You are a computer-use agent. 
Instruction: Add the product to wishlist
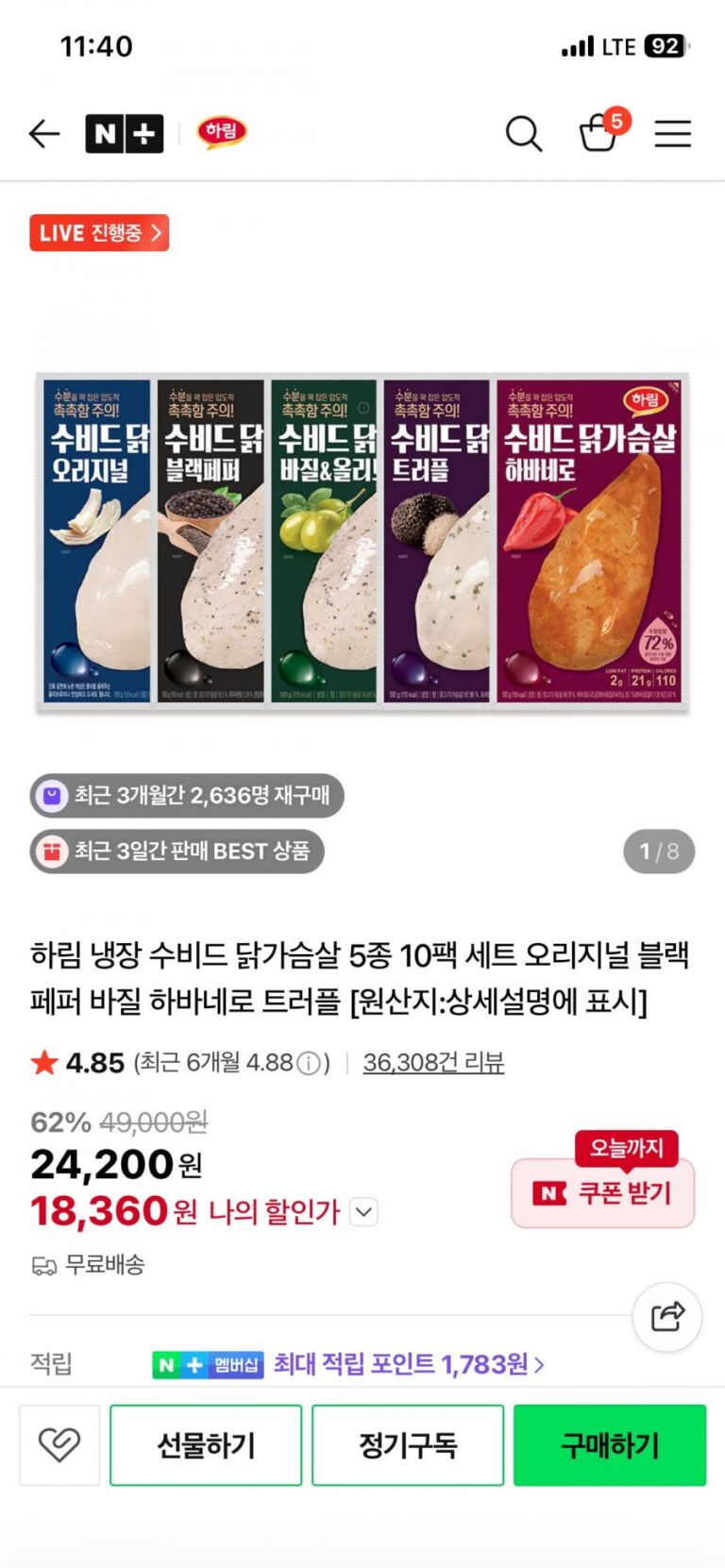point(59,1444)
